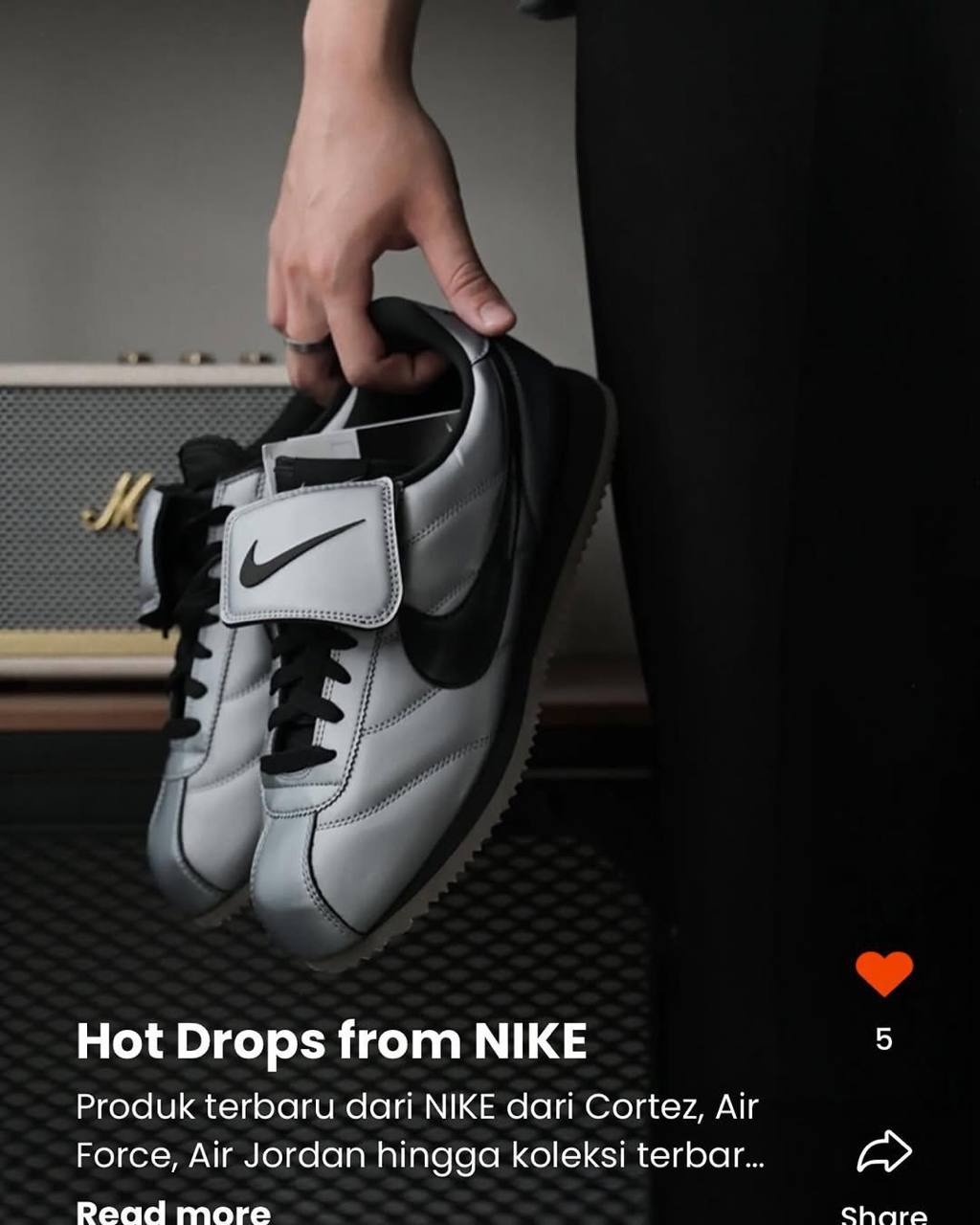
Task: Like the Hot Drops from NIKE post
Action: [x=883, y=974]
